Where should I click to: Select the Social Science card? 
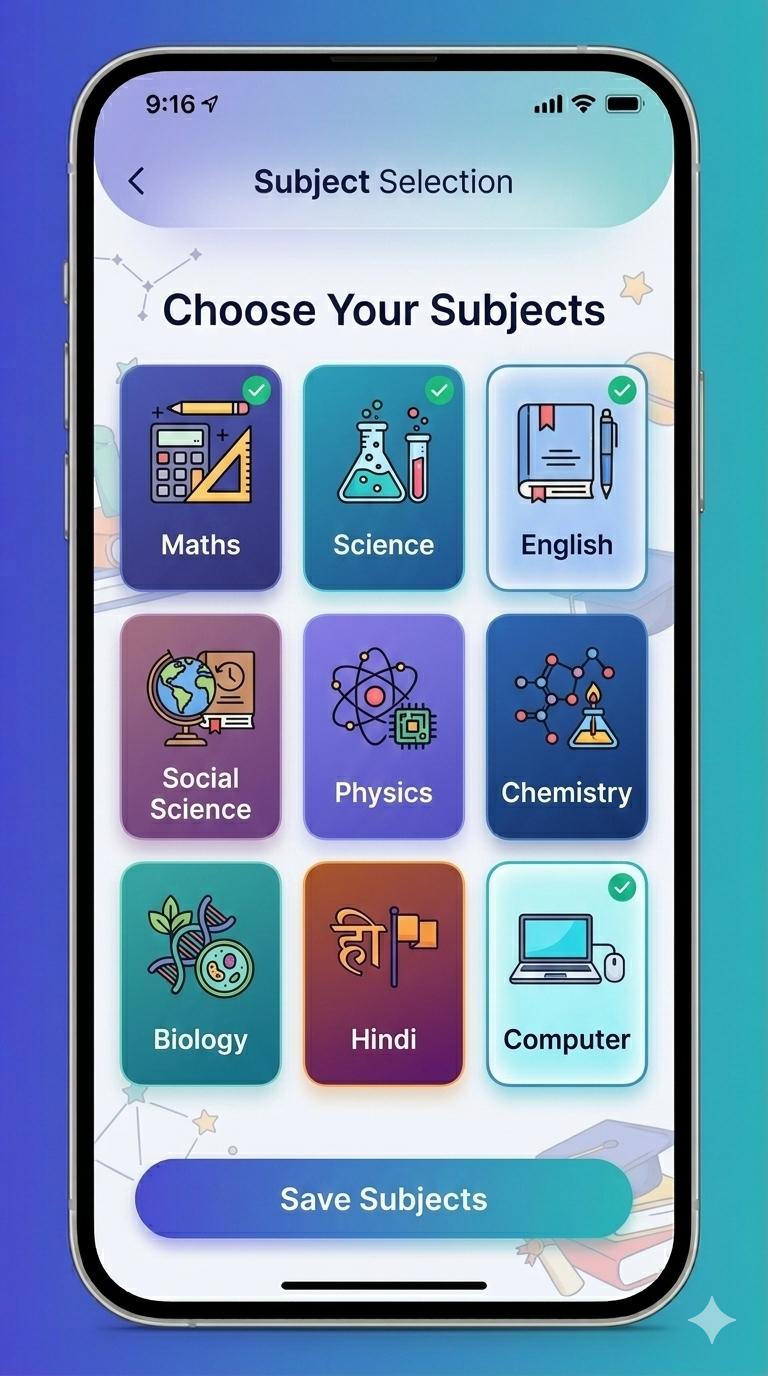tap(201, 727)
